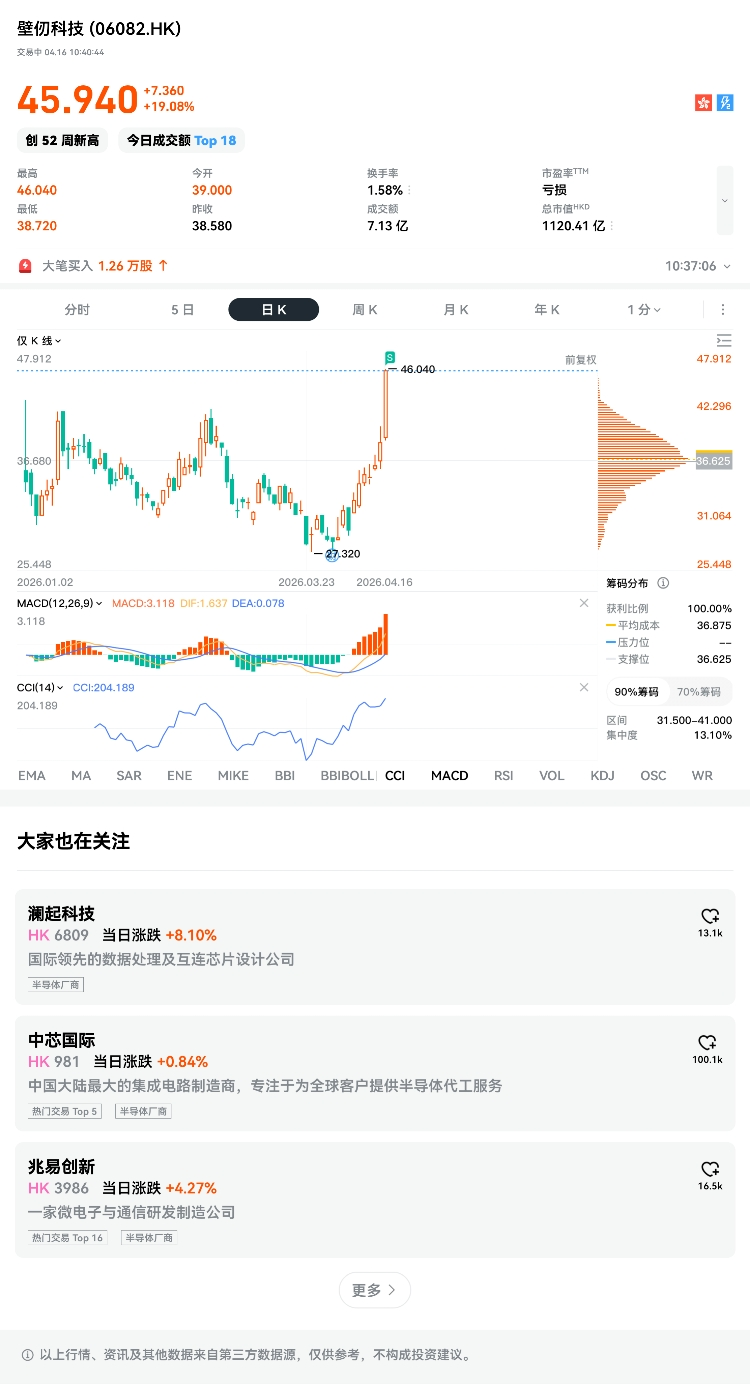Switch to 70%筹码 distribution
Screen dimensions: 750x1384
(700, 692)
